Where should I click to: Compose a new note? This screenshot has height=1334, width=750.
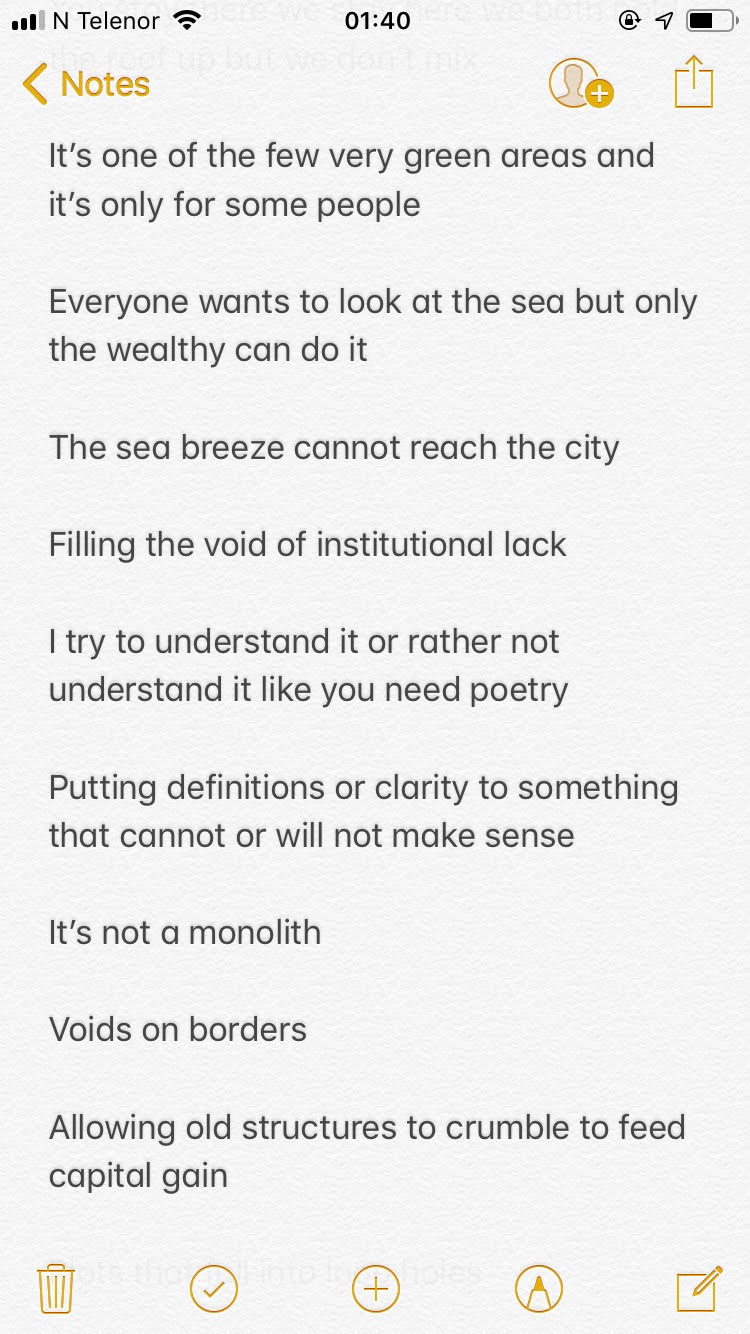[699, 1288]
